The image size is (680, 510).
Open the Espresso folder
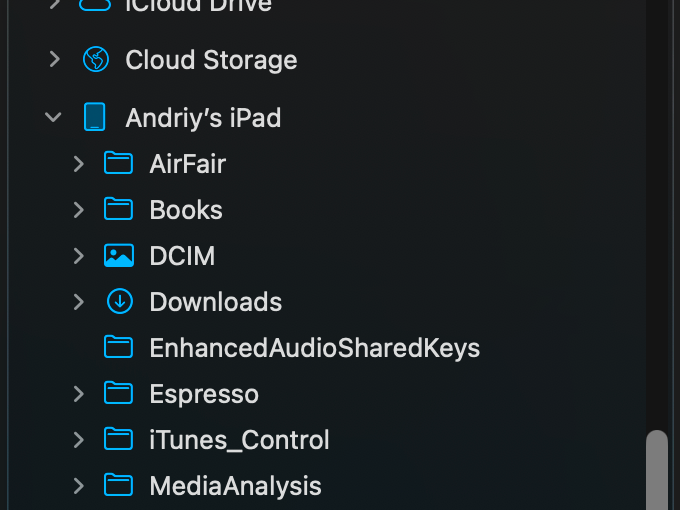204,394
